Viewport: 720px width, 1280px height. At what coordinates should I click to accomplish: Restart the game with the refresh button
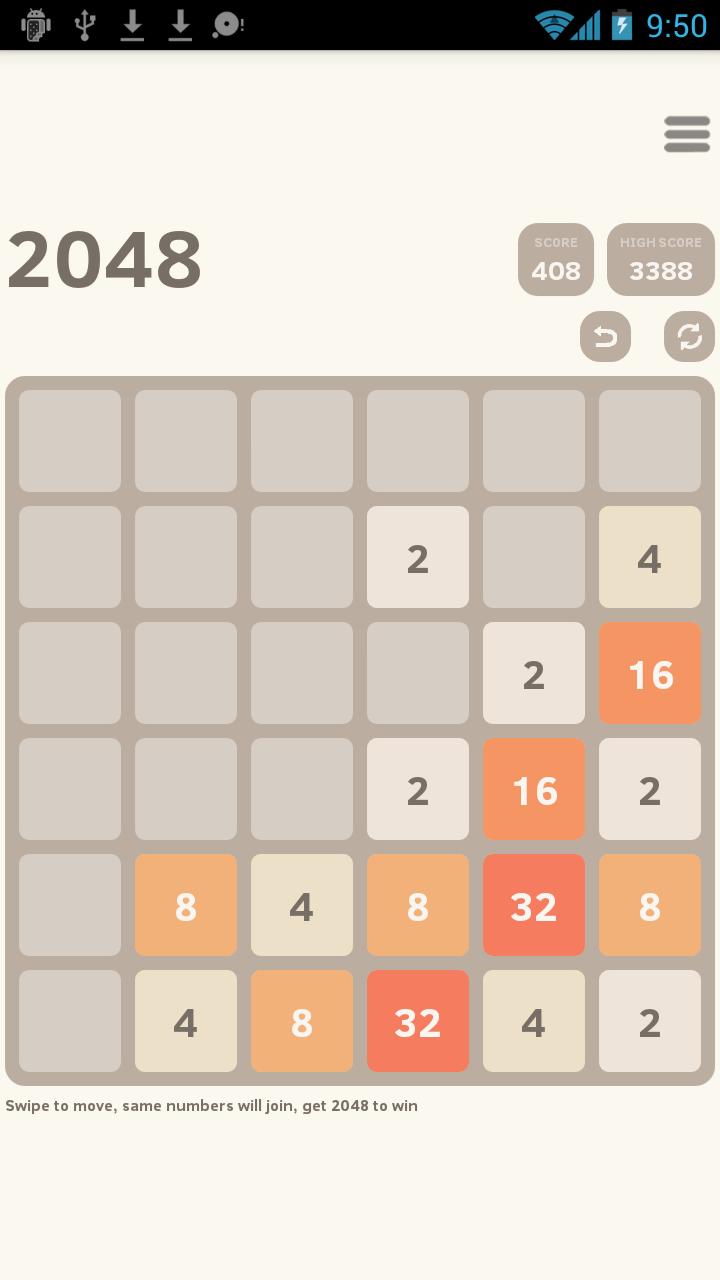[x=689, y=336]
